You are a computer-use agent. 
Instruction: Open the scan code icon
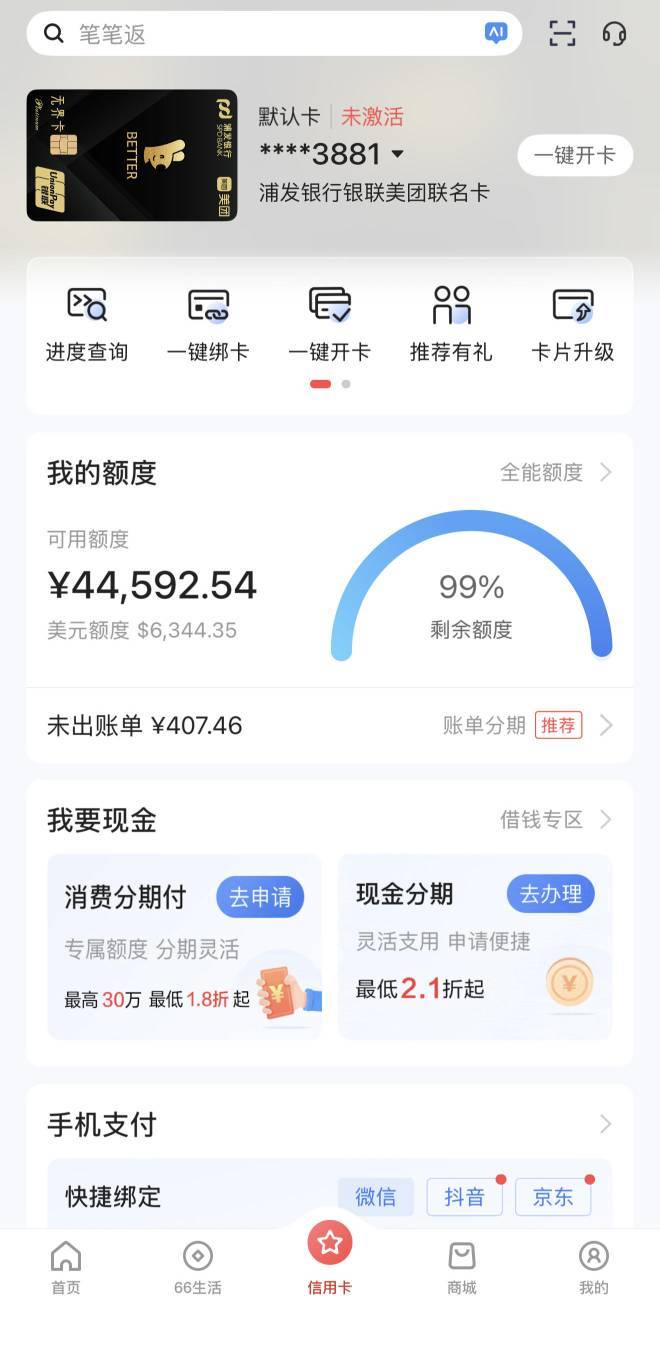coord(563,34)
